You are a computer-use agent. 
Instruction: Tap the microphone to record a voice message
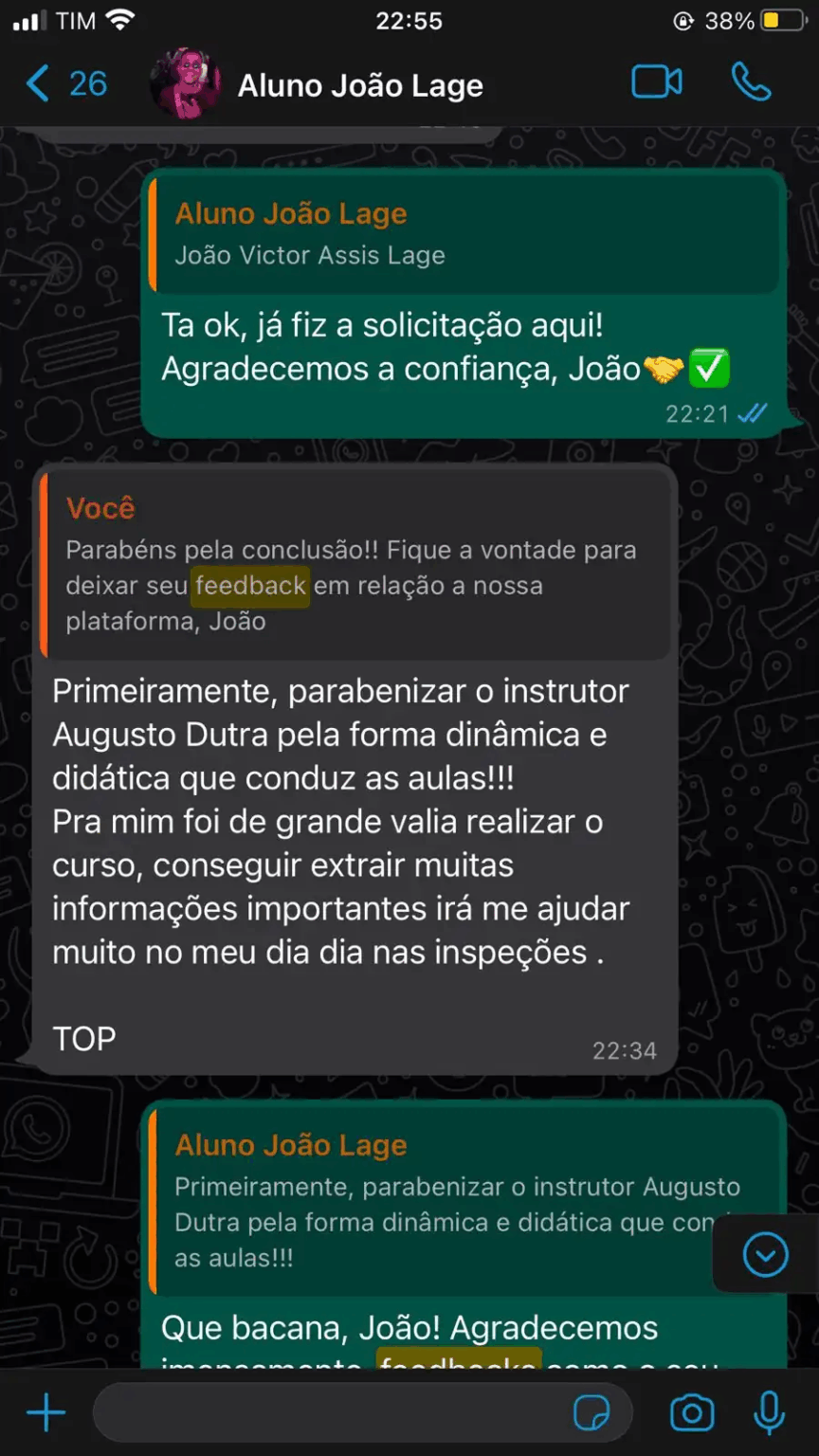coord(766,1411)
